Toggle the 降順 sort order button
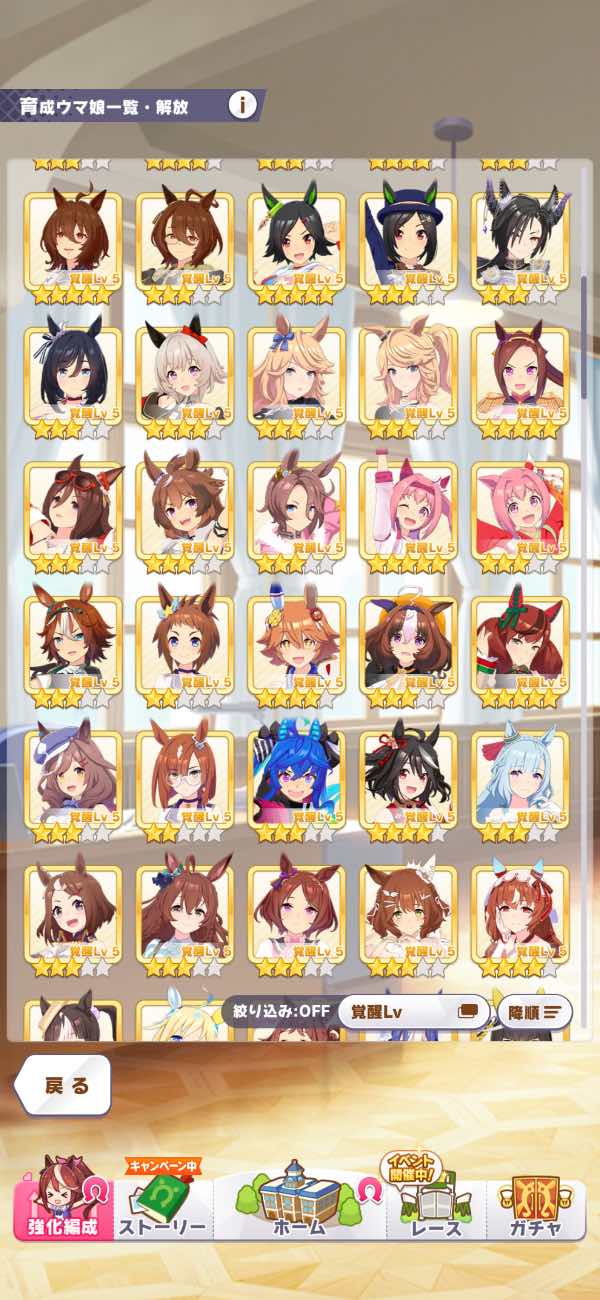The height and width of the screenshot is (1300, 600). [535, 1011]
